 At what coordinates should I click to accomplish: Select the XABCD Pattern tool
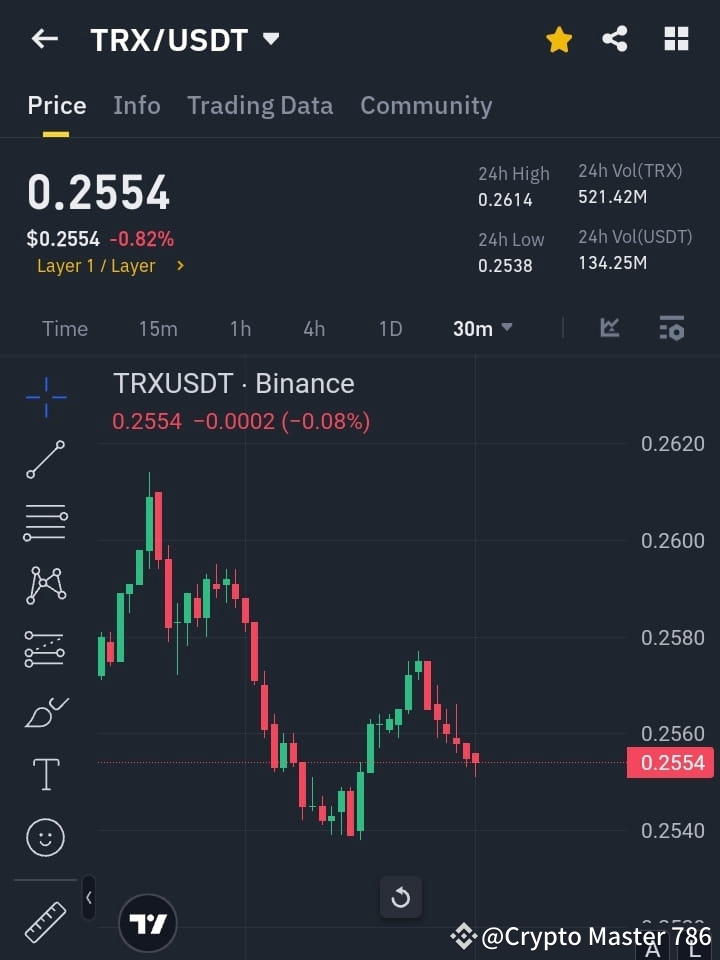(x=45, y=586)
